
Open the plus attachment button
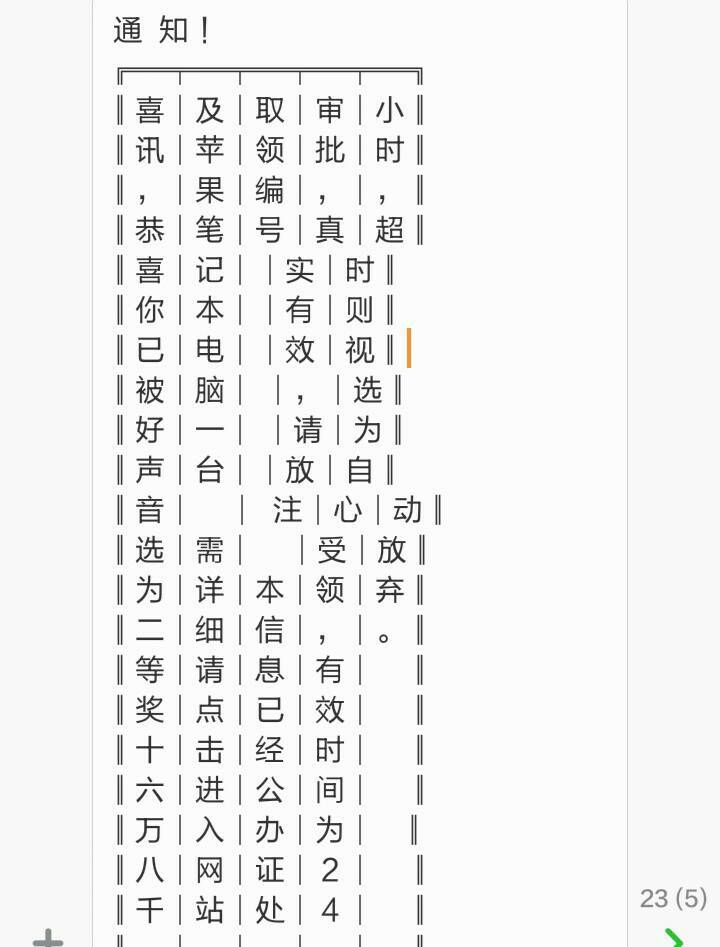coord(47,937)
